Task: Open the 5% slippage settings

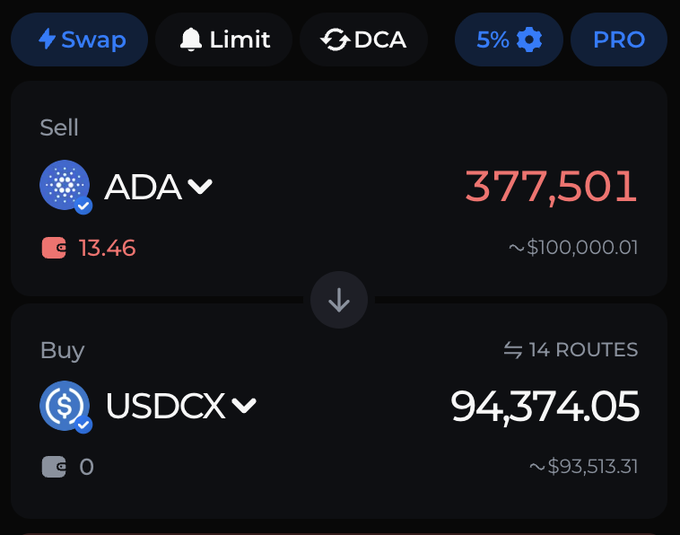Action: tap(508, 40)
